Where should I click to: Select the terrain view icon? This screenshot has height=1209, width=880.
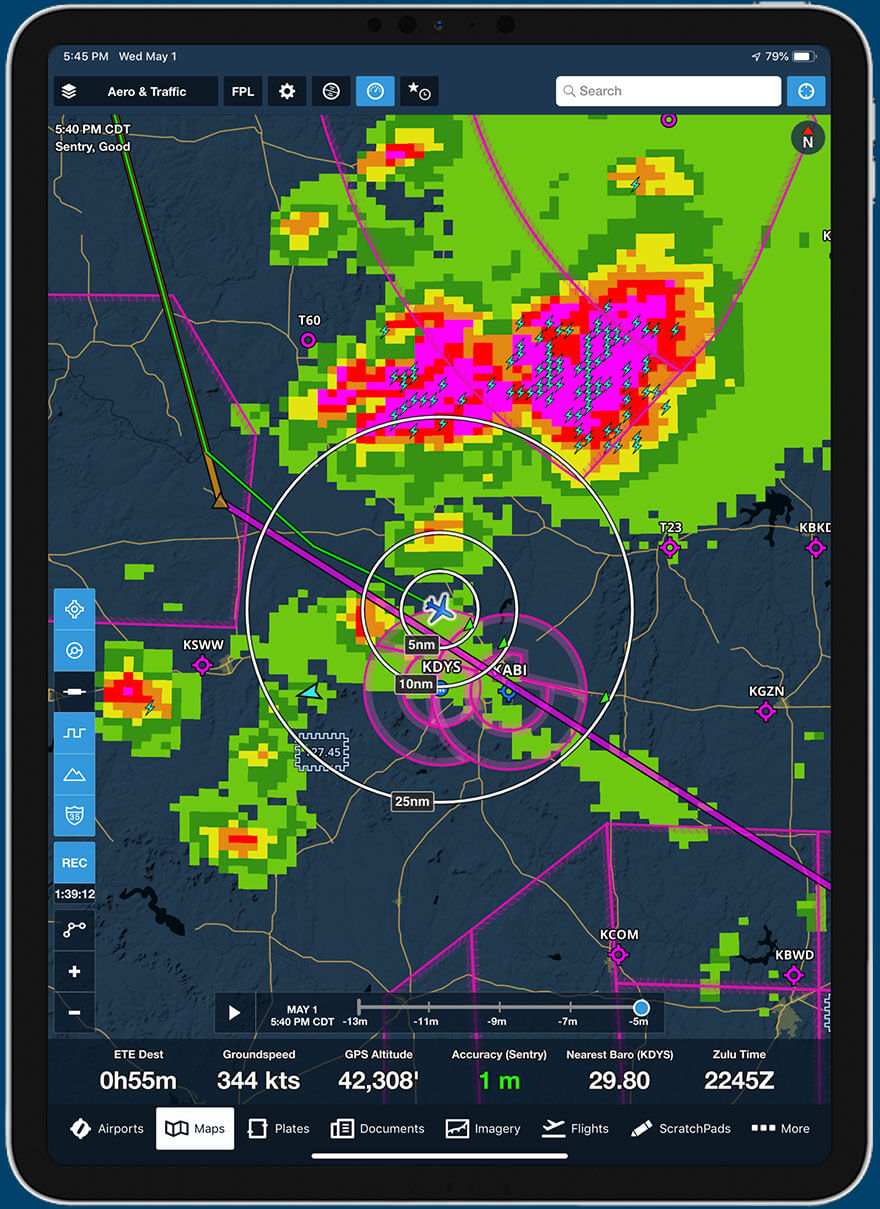(x=74, y=773)
